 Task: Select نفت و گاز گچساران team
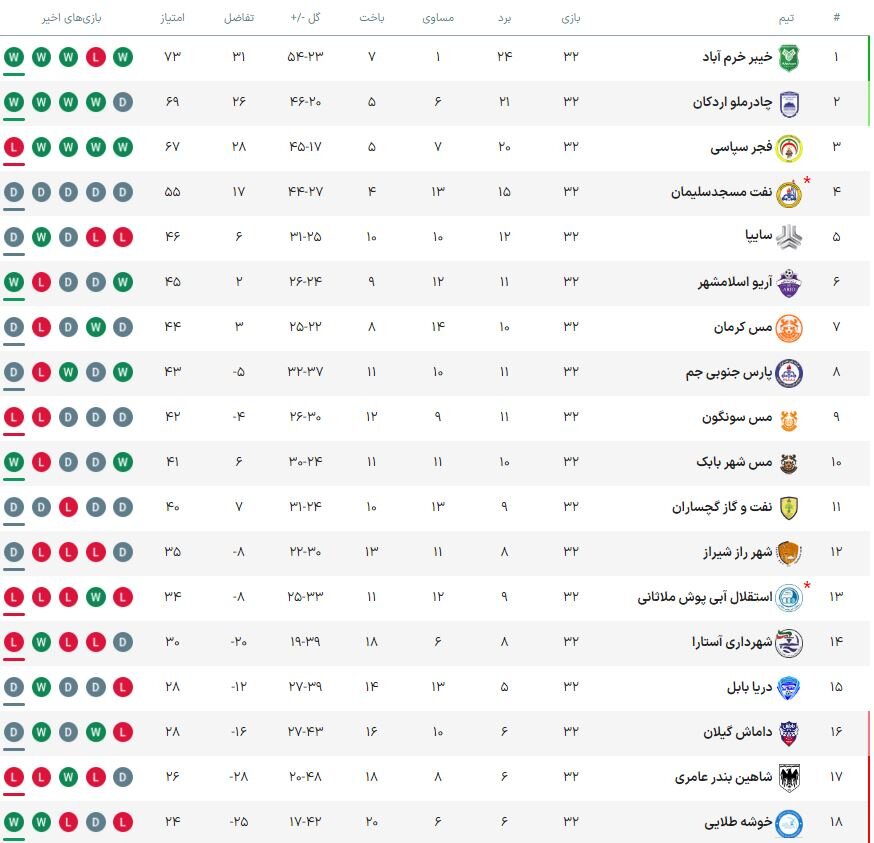(x=721, y=507)
